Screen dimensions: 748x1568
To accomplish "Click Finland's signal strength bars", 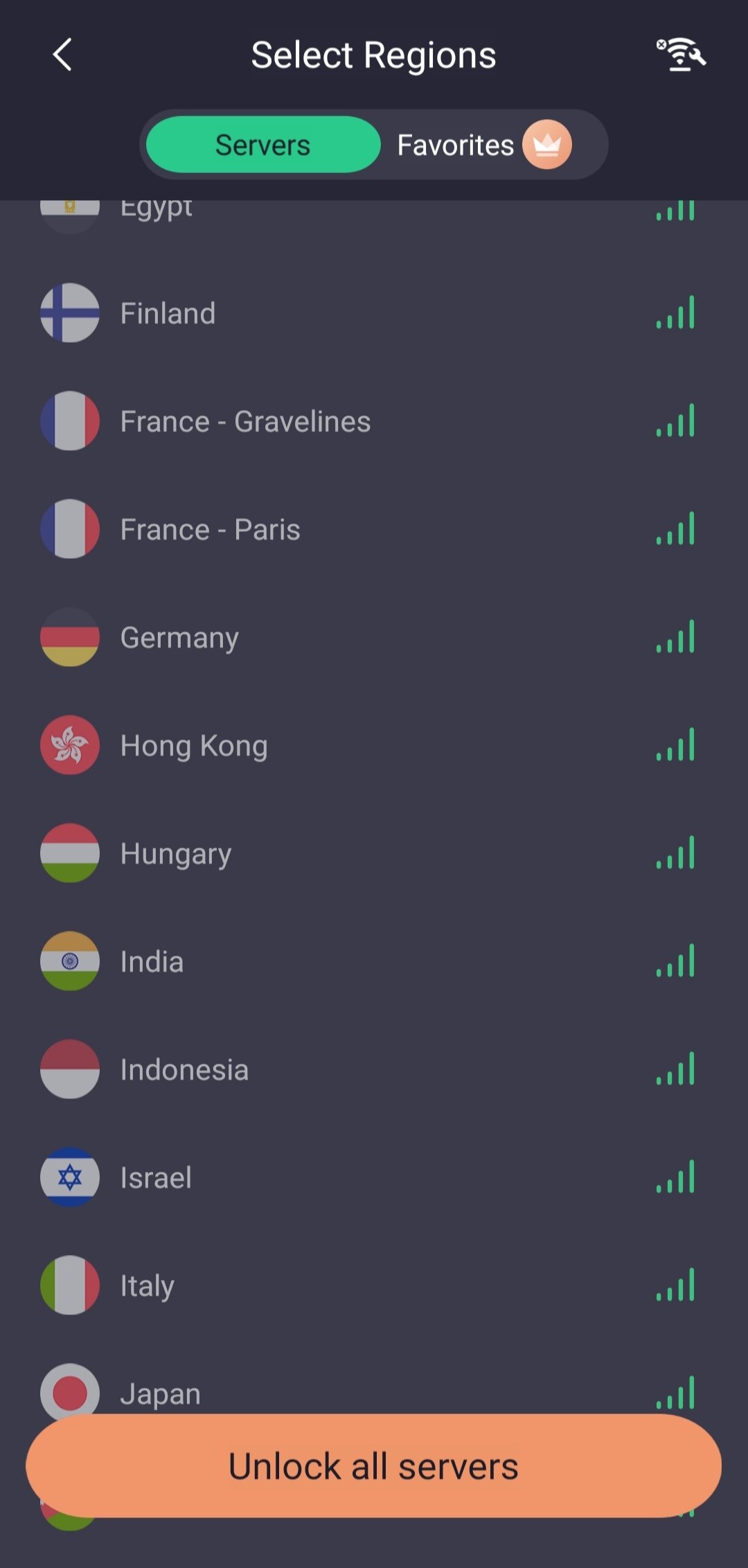I will (675, 312).
